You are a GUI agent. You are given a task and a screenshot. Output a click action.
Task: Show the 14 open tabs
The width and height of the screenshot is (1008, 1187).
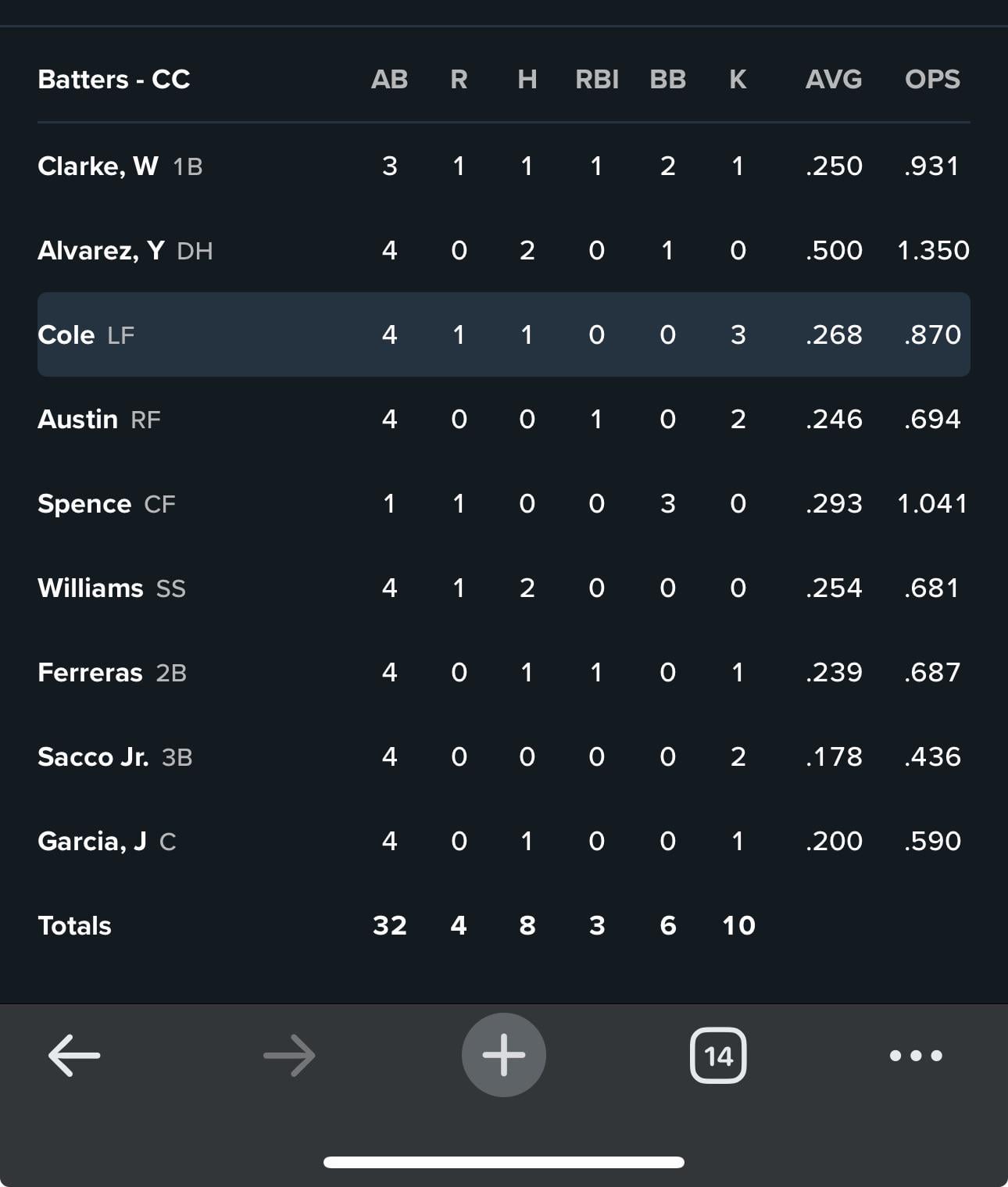point(718,1056)
